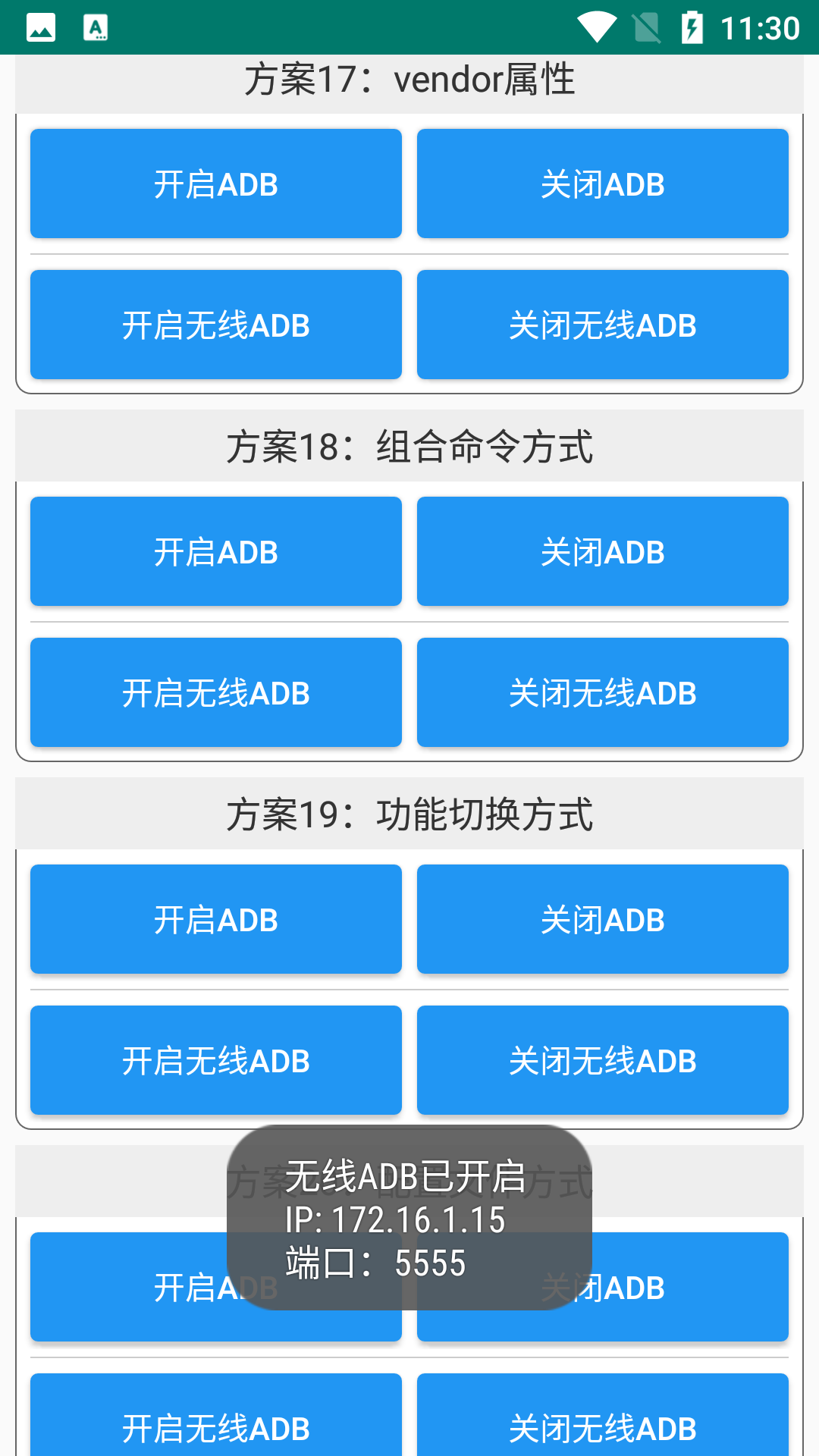Turn on wireless ADB with 组合命令方式
This screenshot has width=819, height=1456.
[x=215, y=692]
